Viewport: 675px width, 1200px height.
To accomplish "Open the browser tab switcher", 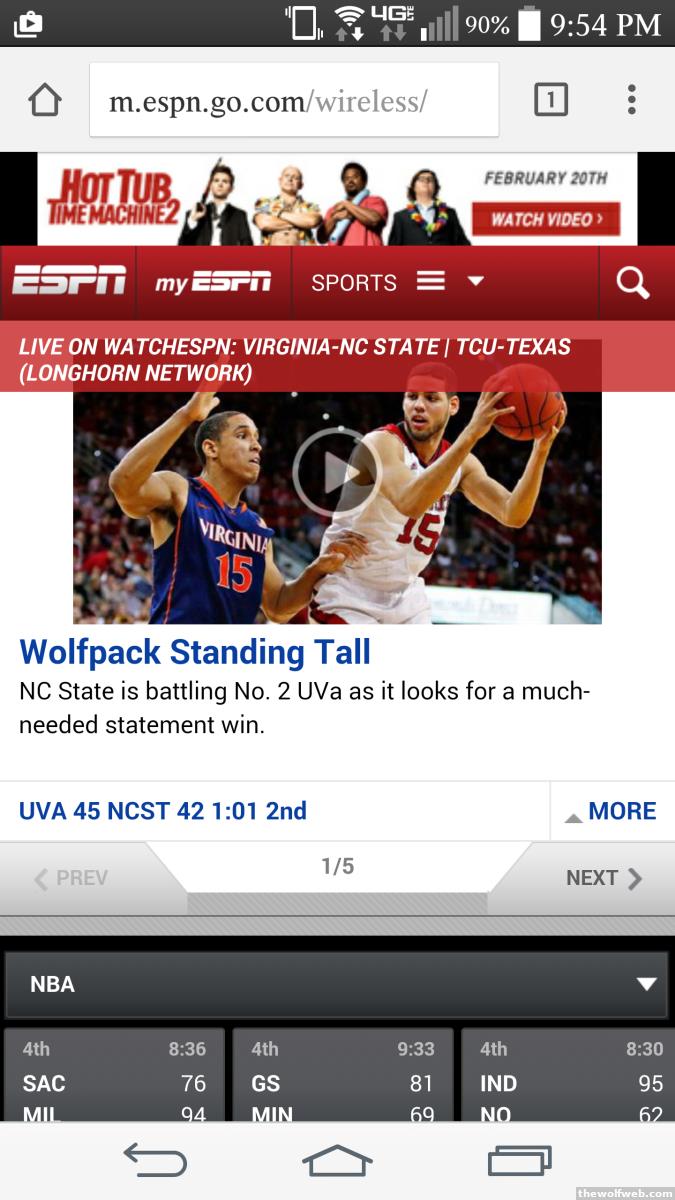I will [x=551, y=100].
